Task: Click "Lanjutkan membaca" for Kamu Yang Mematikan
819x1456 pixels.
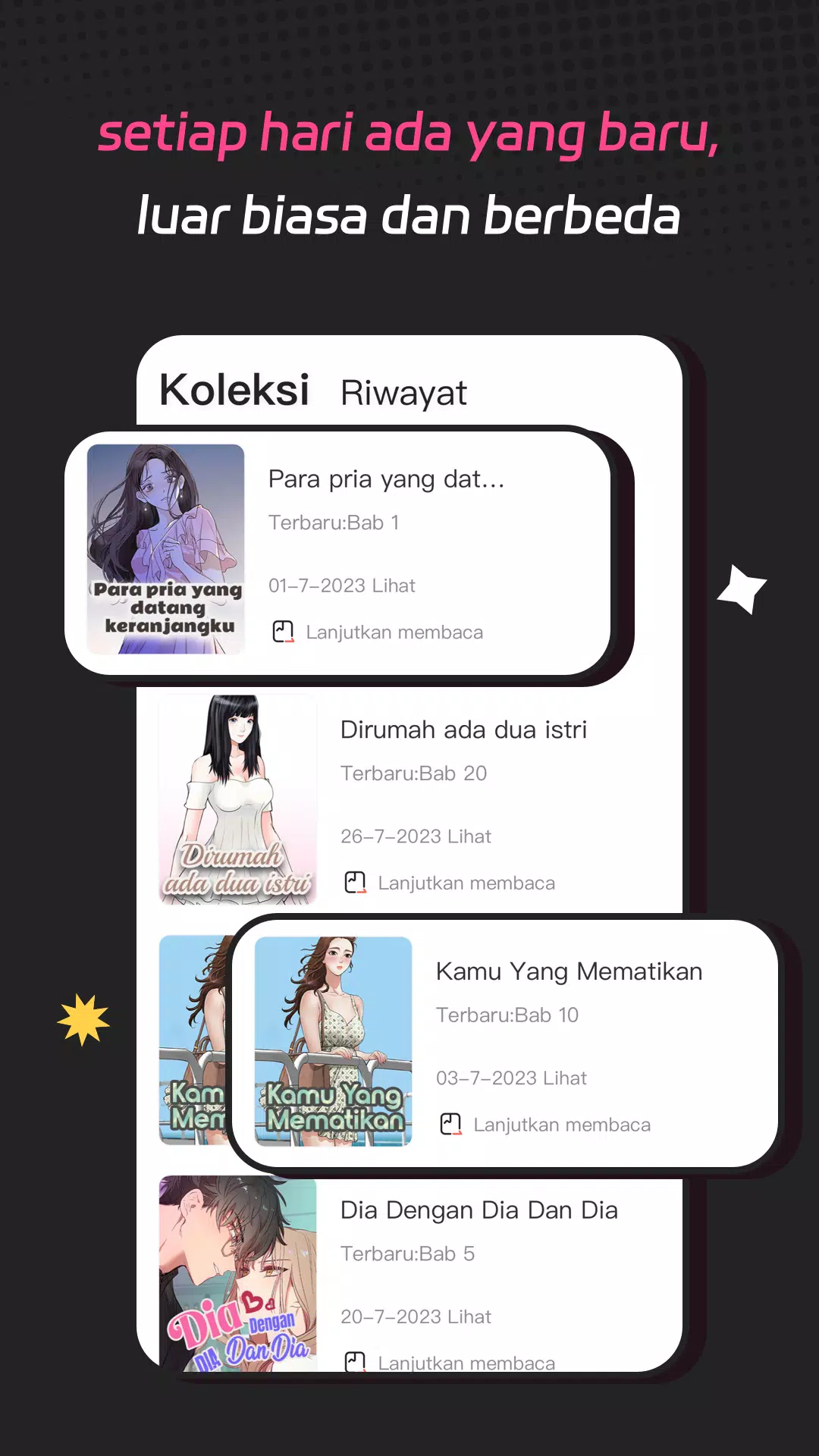Action: click(x=561, y=1125)
